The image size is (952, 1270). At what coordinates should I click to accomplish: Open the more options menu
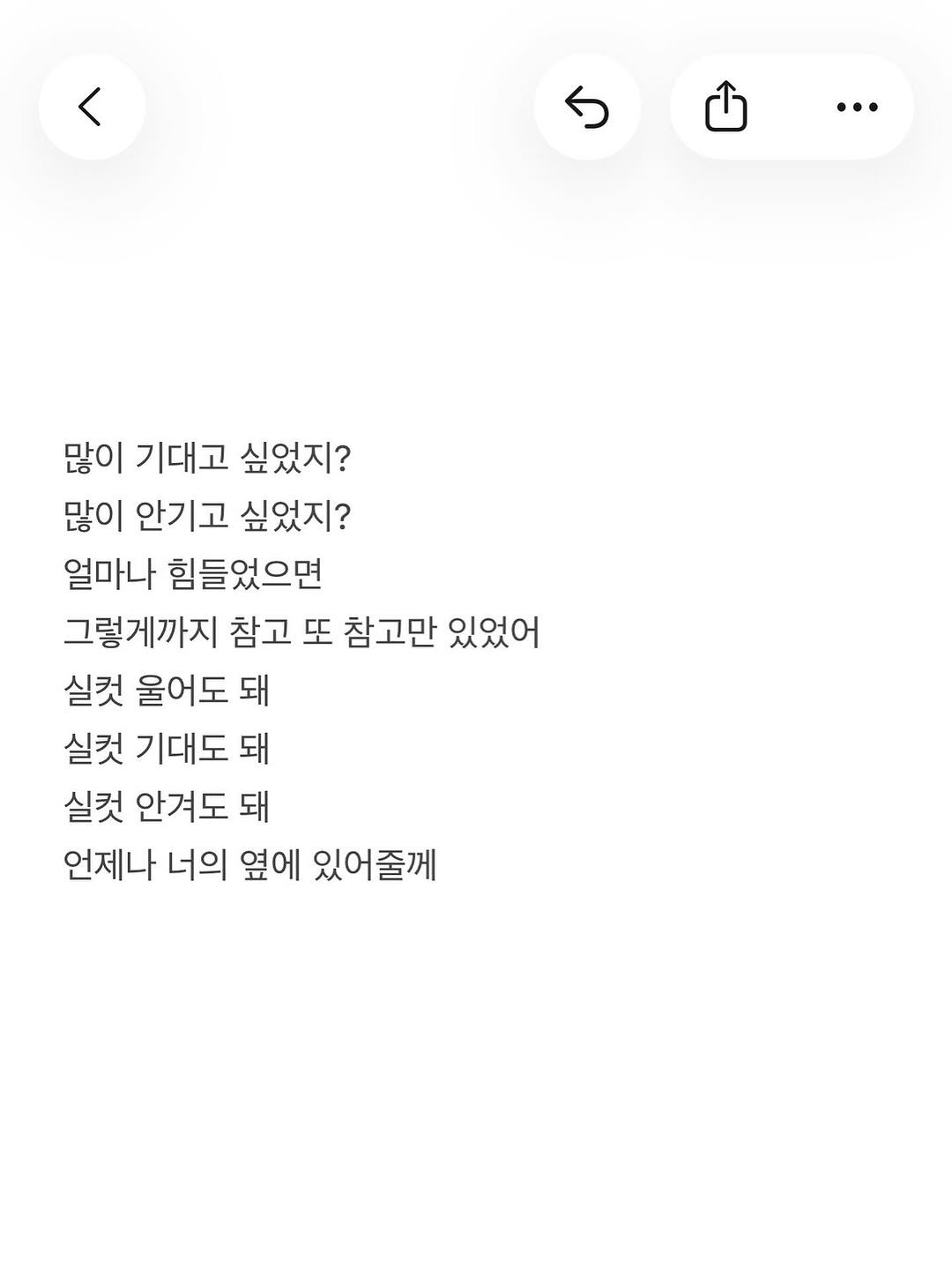click(857, 108)
